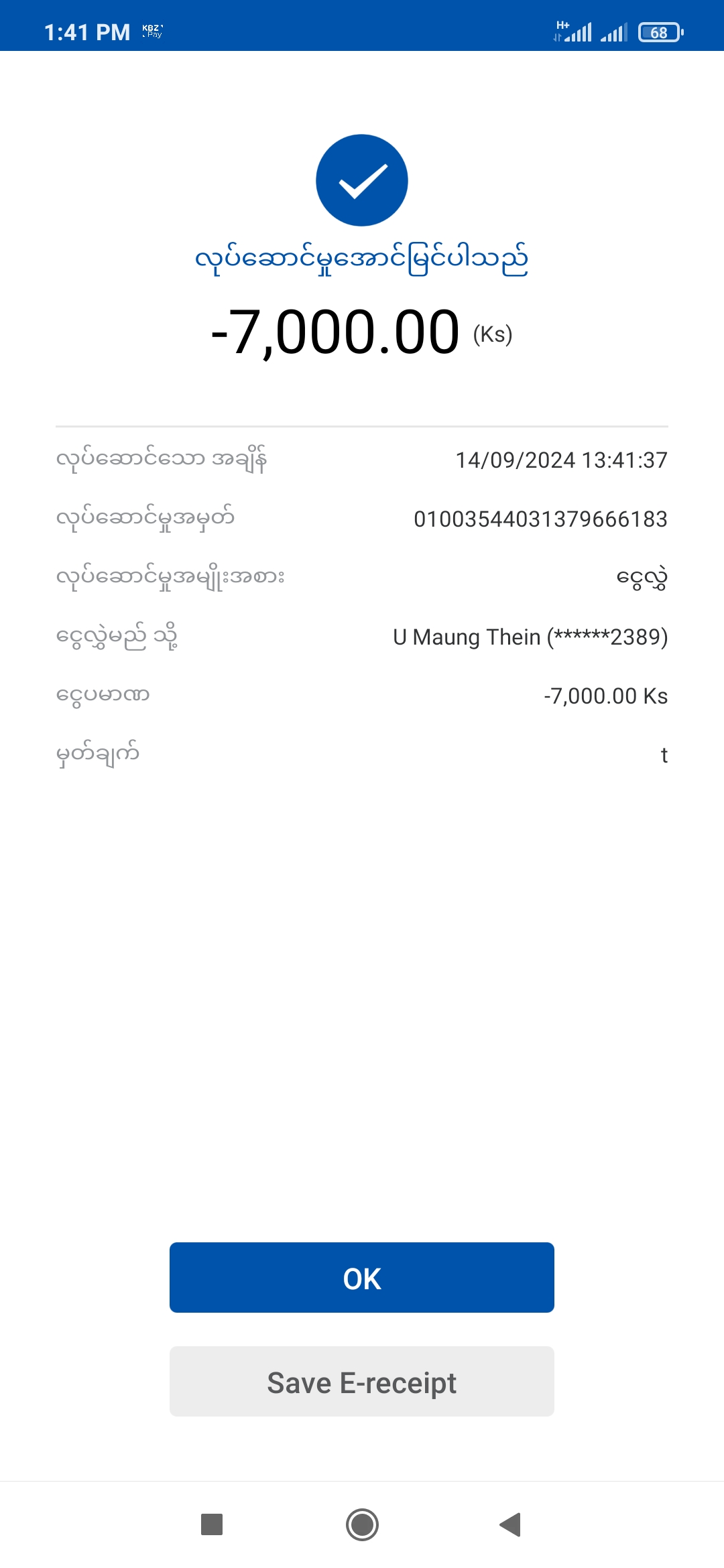The image size is (724, 1568).
Task: Save the e-receipt
Action: click(x=362, y=1381)
